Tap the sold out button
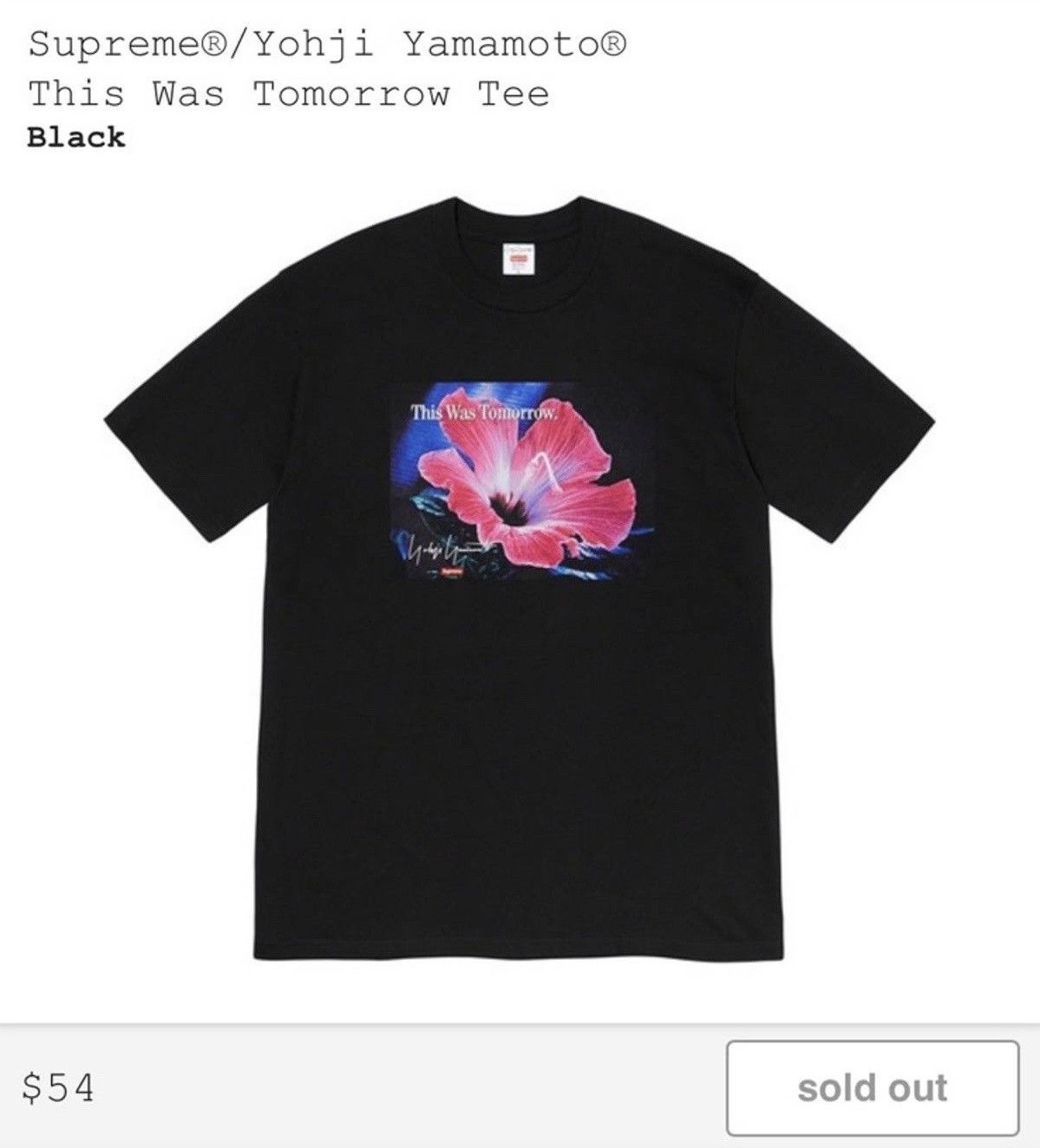The height and width of the screenshot is (1148, 1040). [872, 1087]
